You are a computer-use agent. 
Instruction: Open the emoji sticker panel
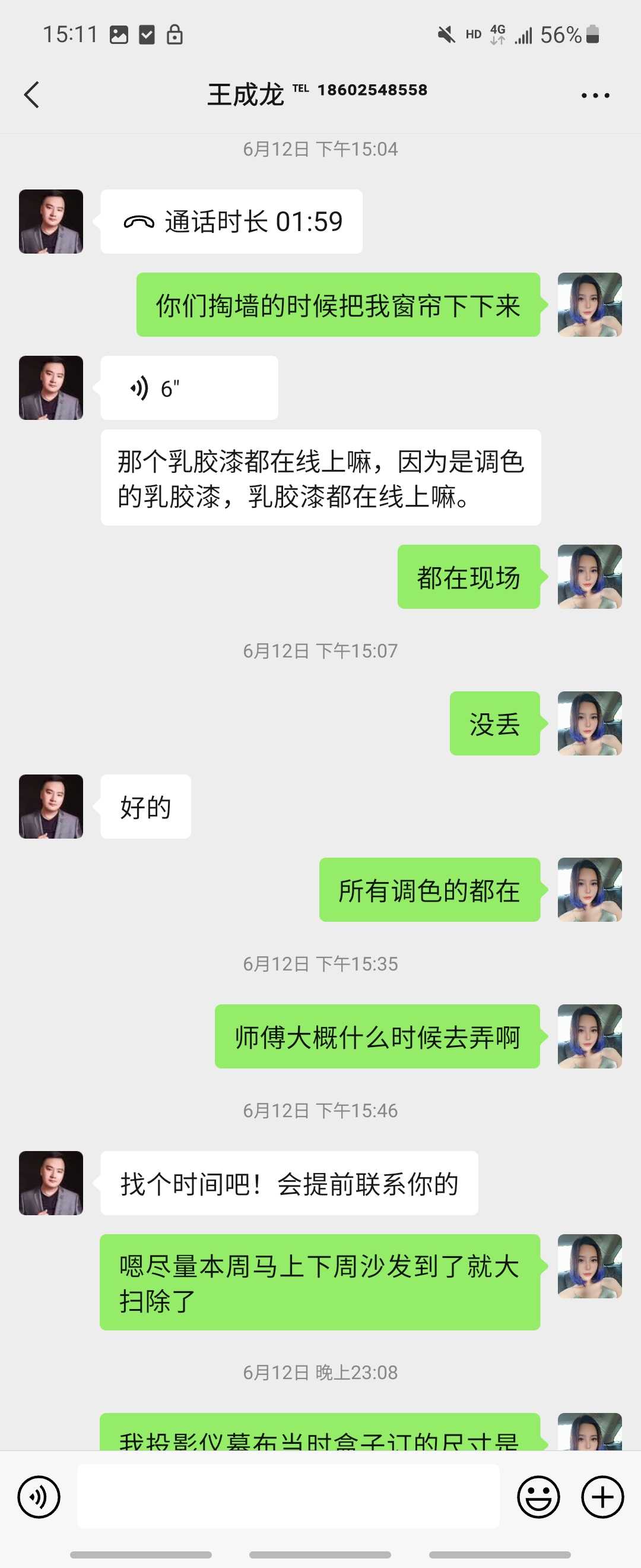tap(538, 1497)
